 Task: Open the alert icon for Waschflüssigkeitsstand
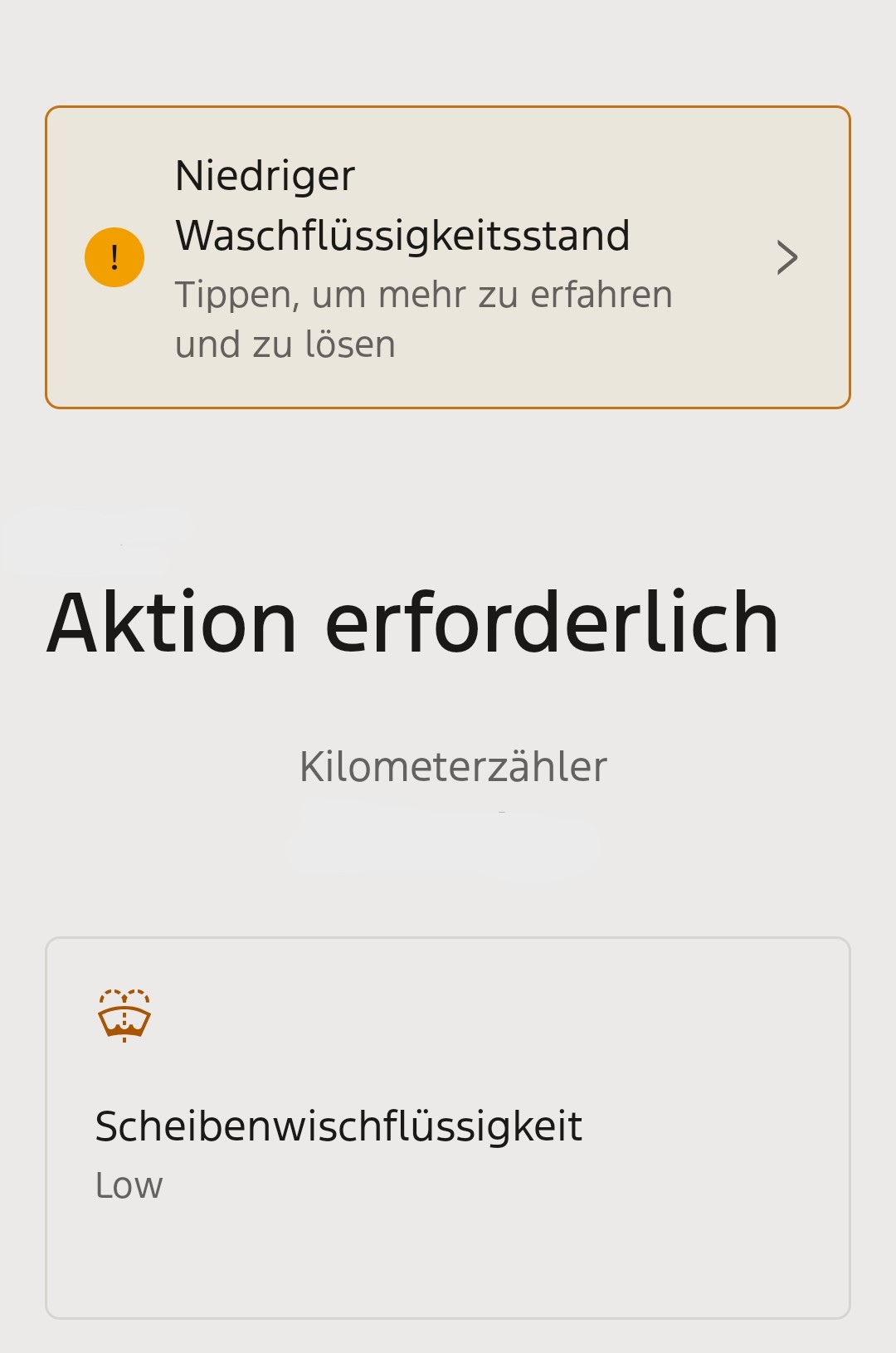coord(114,256)
